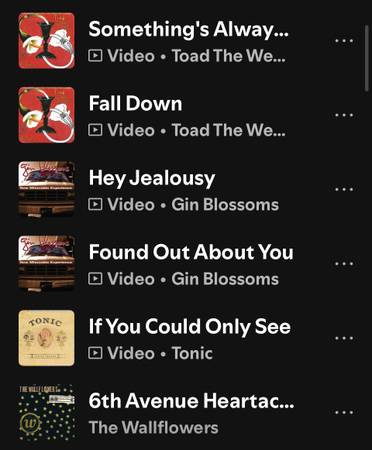This screenshot has height=450, width=372.
Task: Open the overflow menu for If You Could Only See
Action: [344, 338]
